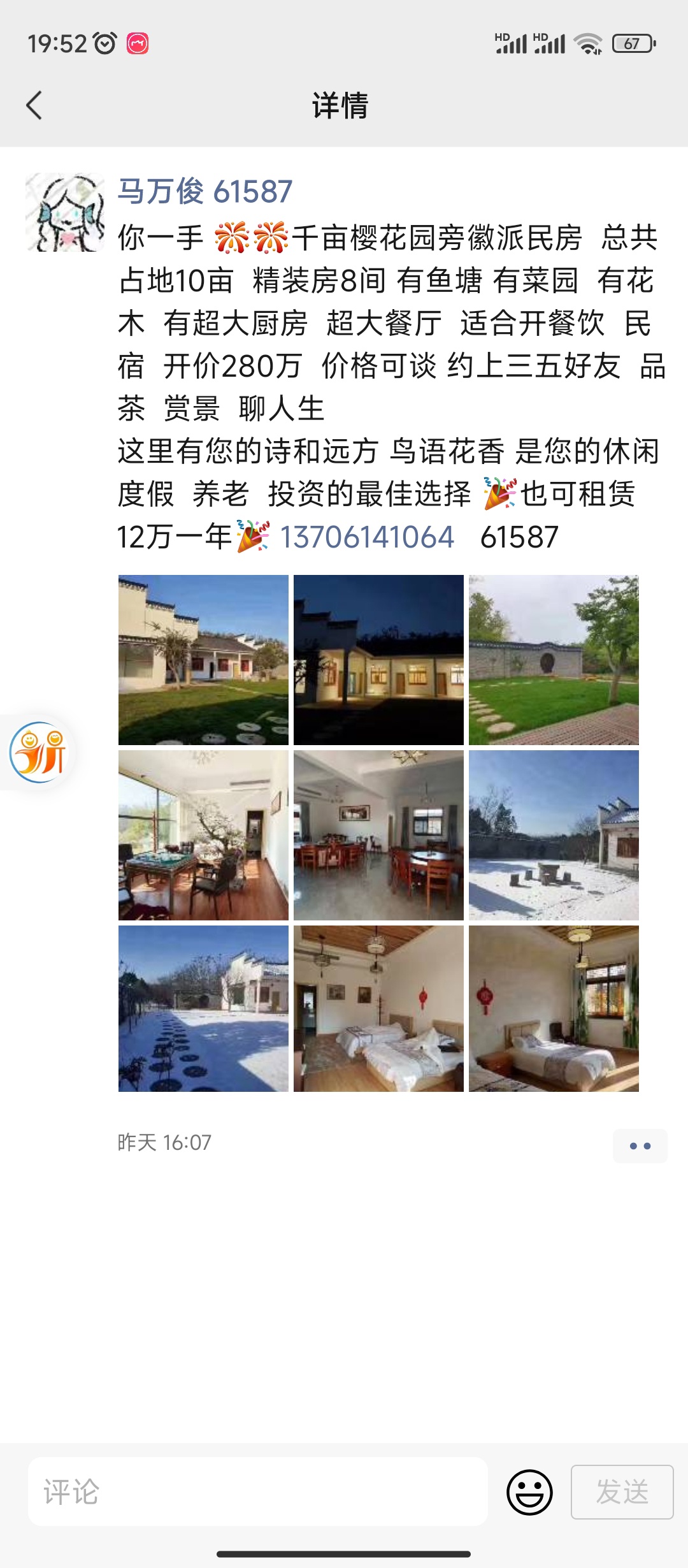Open the two-dot like/comment menu

640,1145
